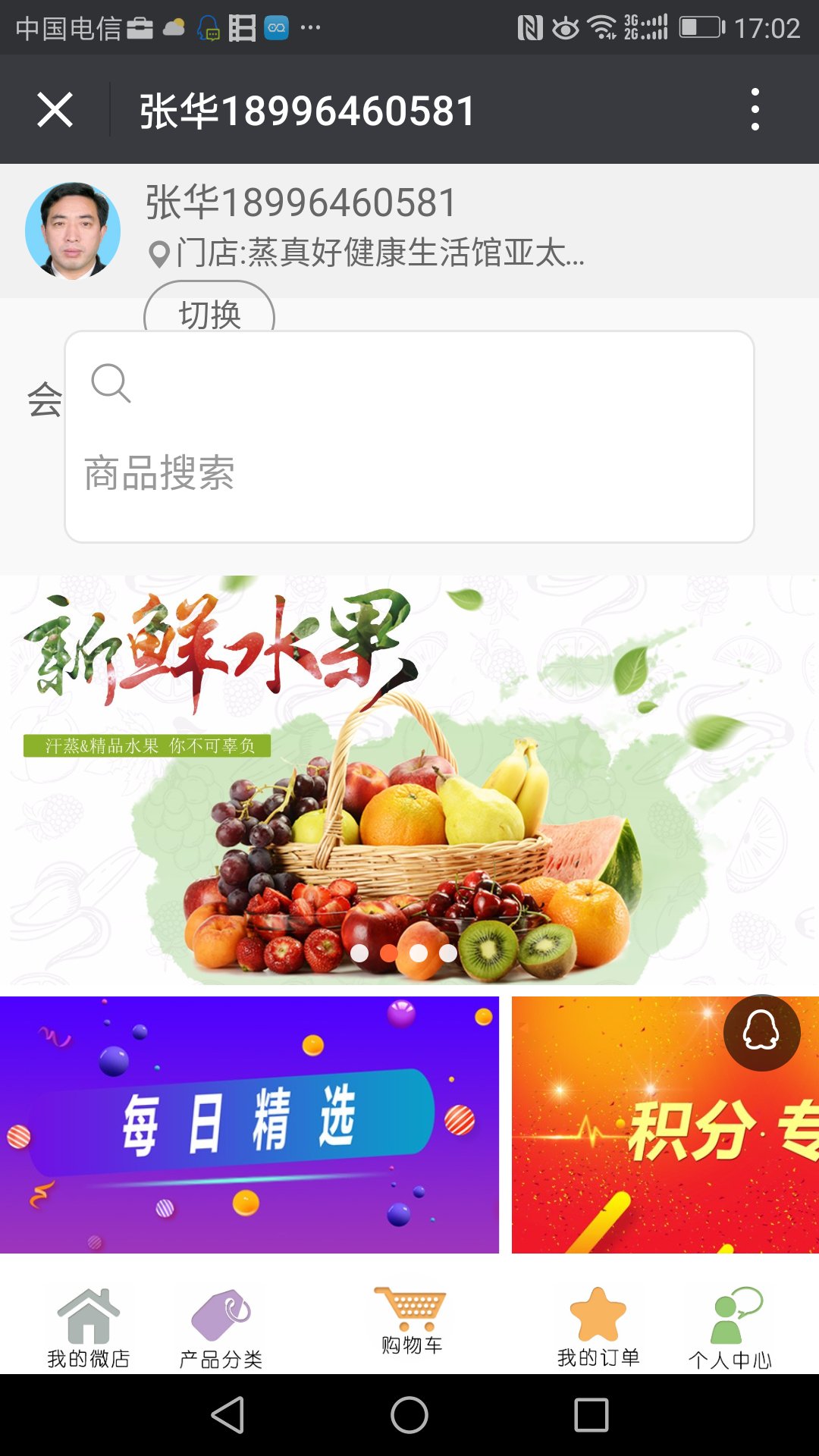Go to 我的订单 orders tab

point(598,1329)
